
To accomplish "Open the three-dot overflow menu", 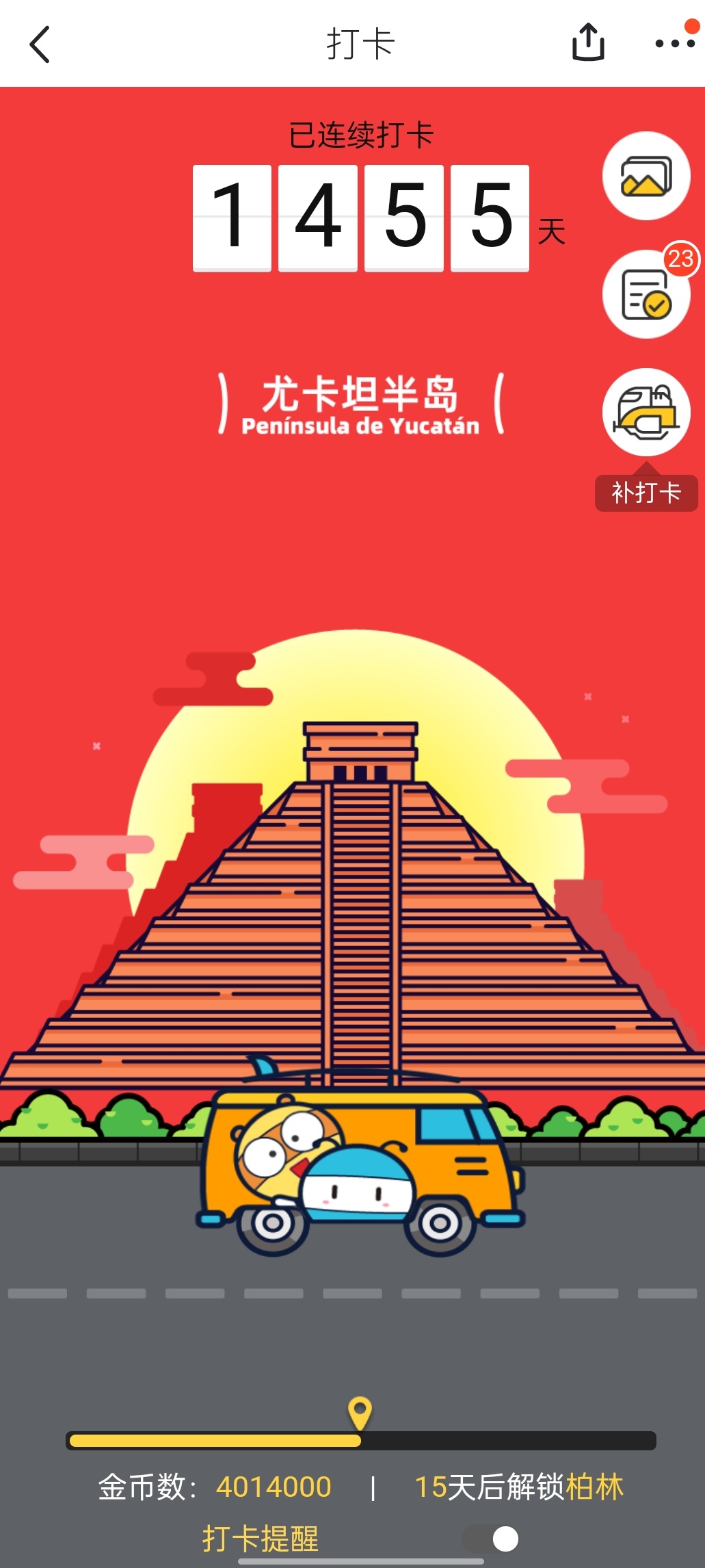I will click(674, 43).
